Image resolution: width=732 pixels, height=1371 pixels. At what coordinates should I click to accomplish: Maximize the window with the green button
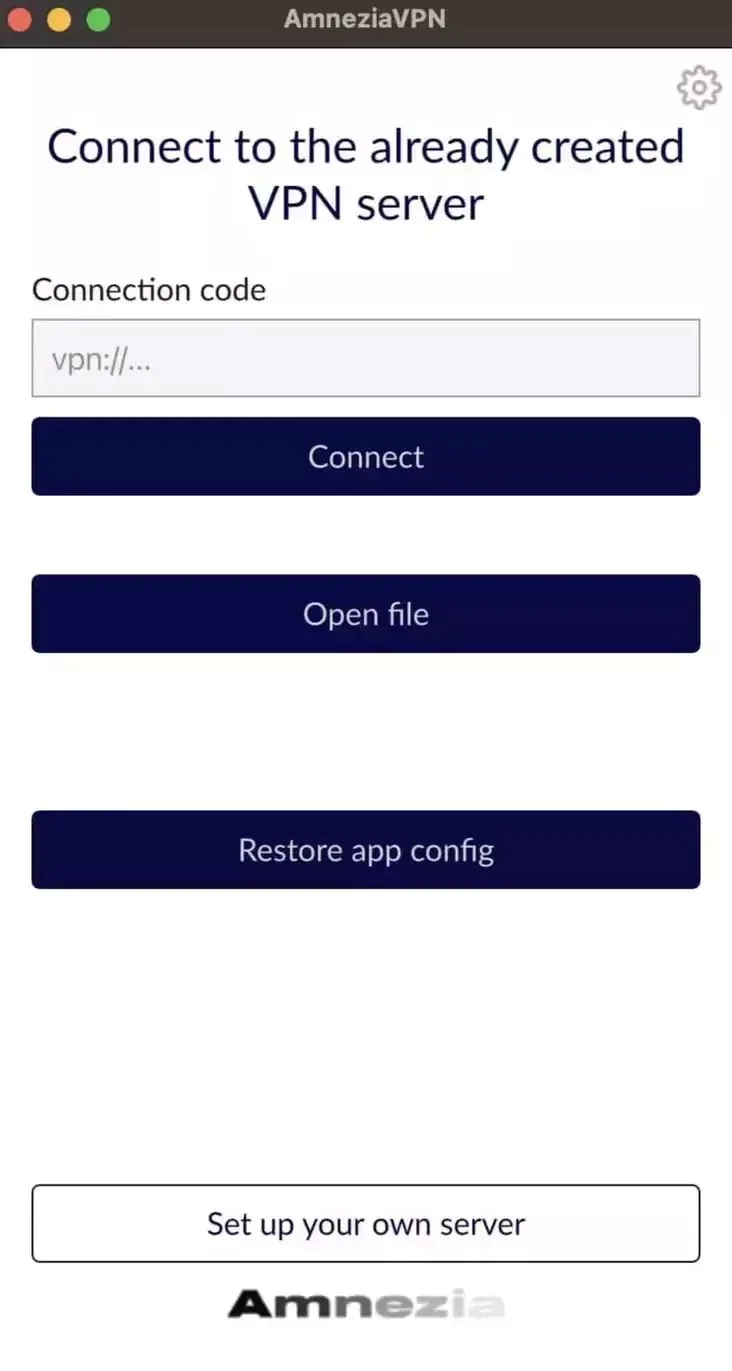tap(98, 19)
